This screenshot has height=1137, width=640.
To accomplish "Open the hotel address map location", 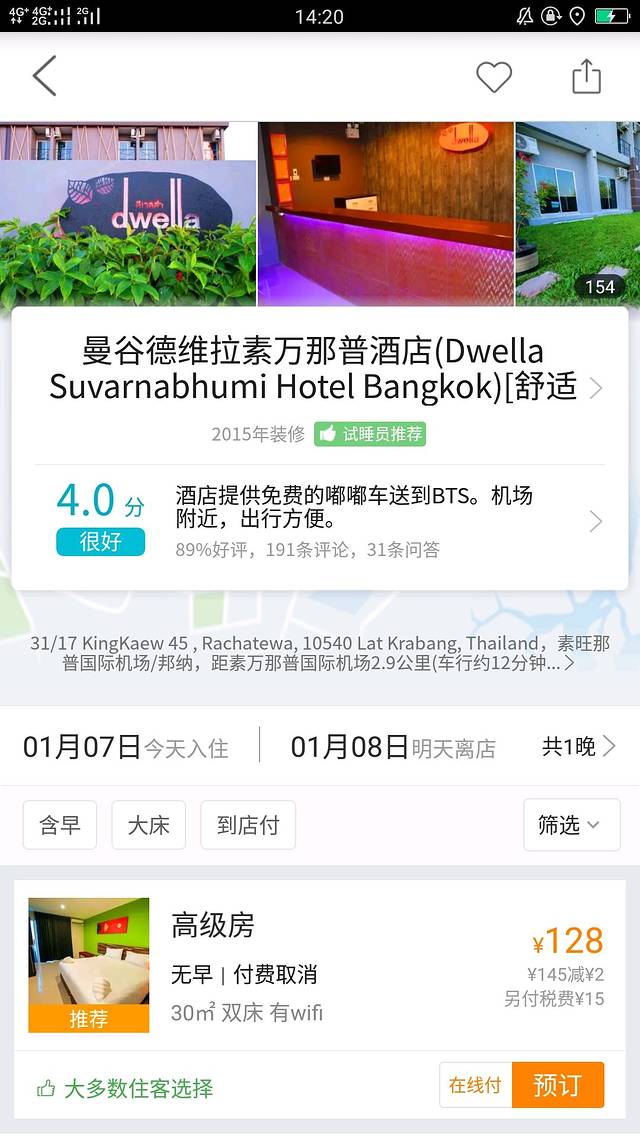I will tap(320, 652).
